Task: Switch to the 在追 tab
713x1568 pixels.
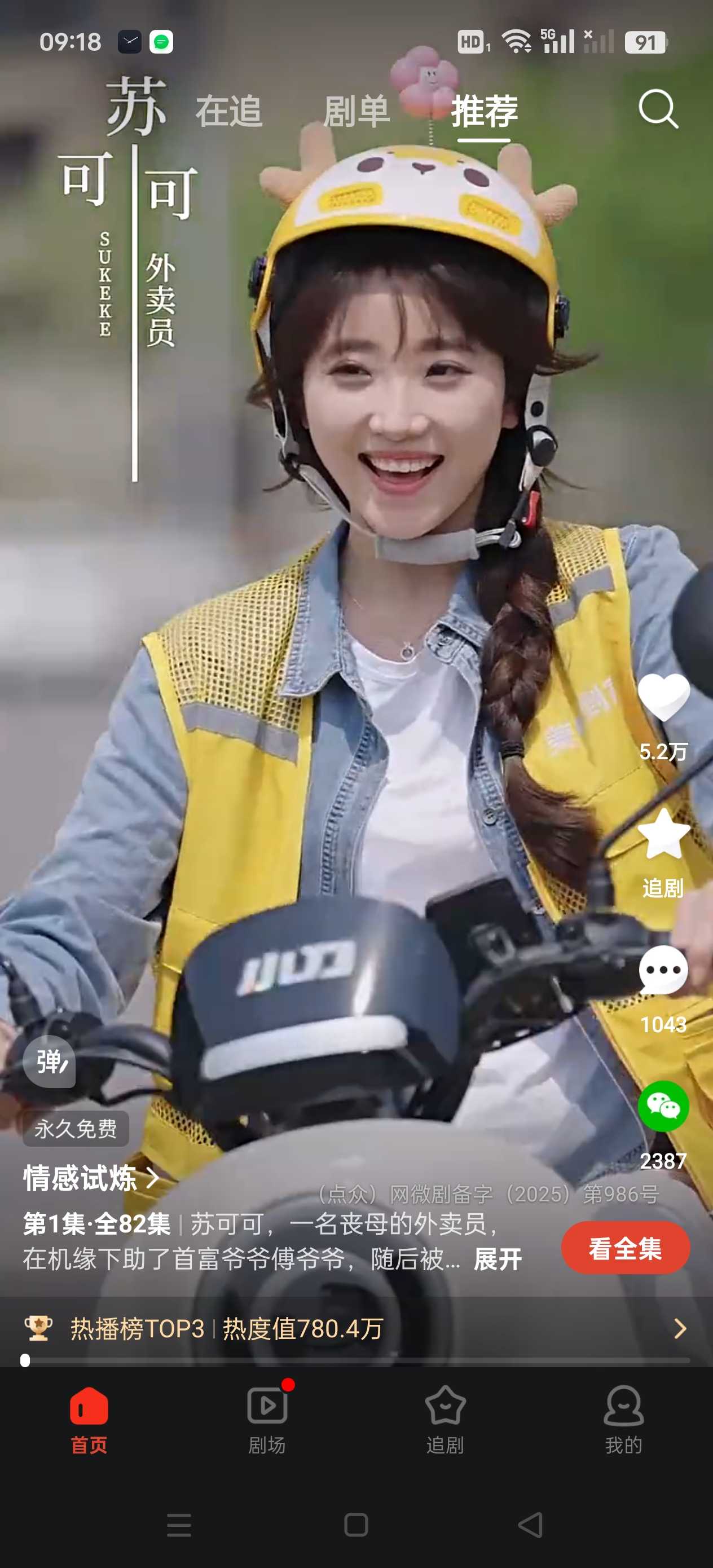Action: pyautogui.click(x=229, y=111)
